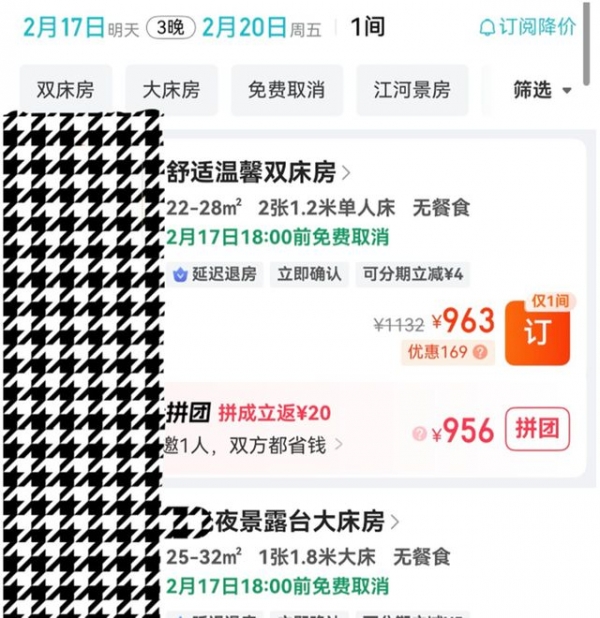
Task: Expand the 筛选 dropdown
Action: tap(541, 90)
